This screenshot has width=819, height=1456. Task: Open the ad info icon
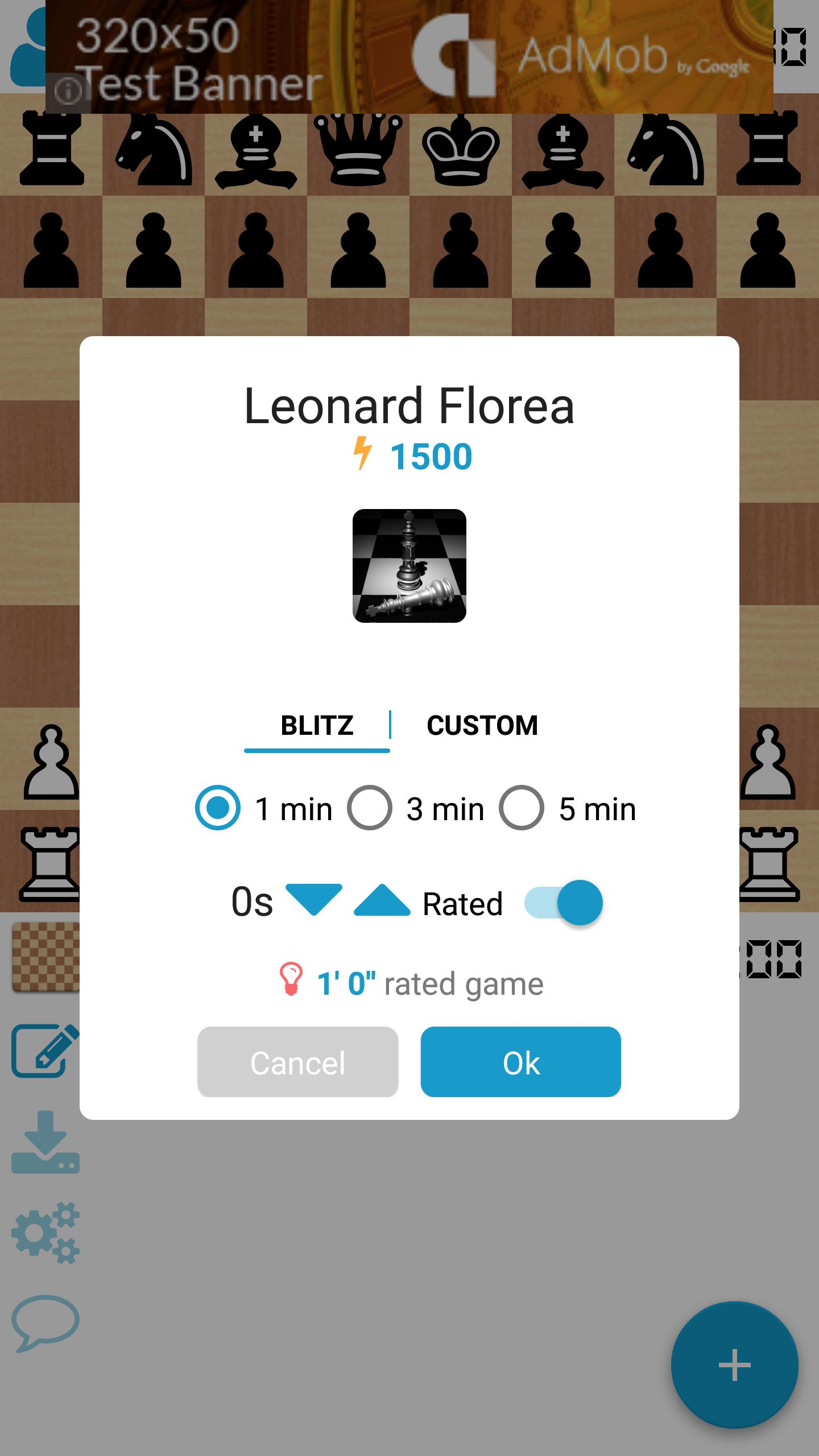tap(68, 91)
